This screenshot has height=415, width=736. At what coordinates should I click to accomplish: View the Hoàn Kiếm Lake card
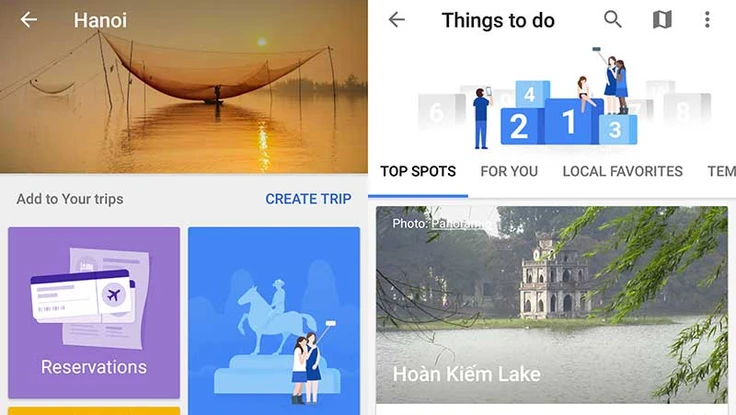551,305
